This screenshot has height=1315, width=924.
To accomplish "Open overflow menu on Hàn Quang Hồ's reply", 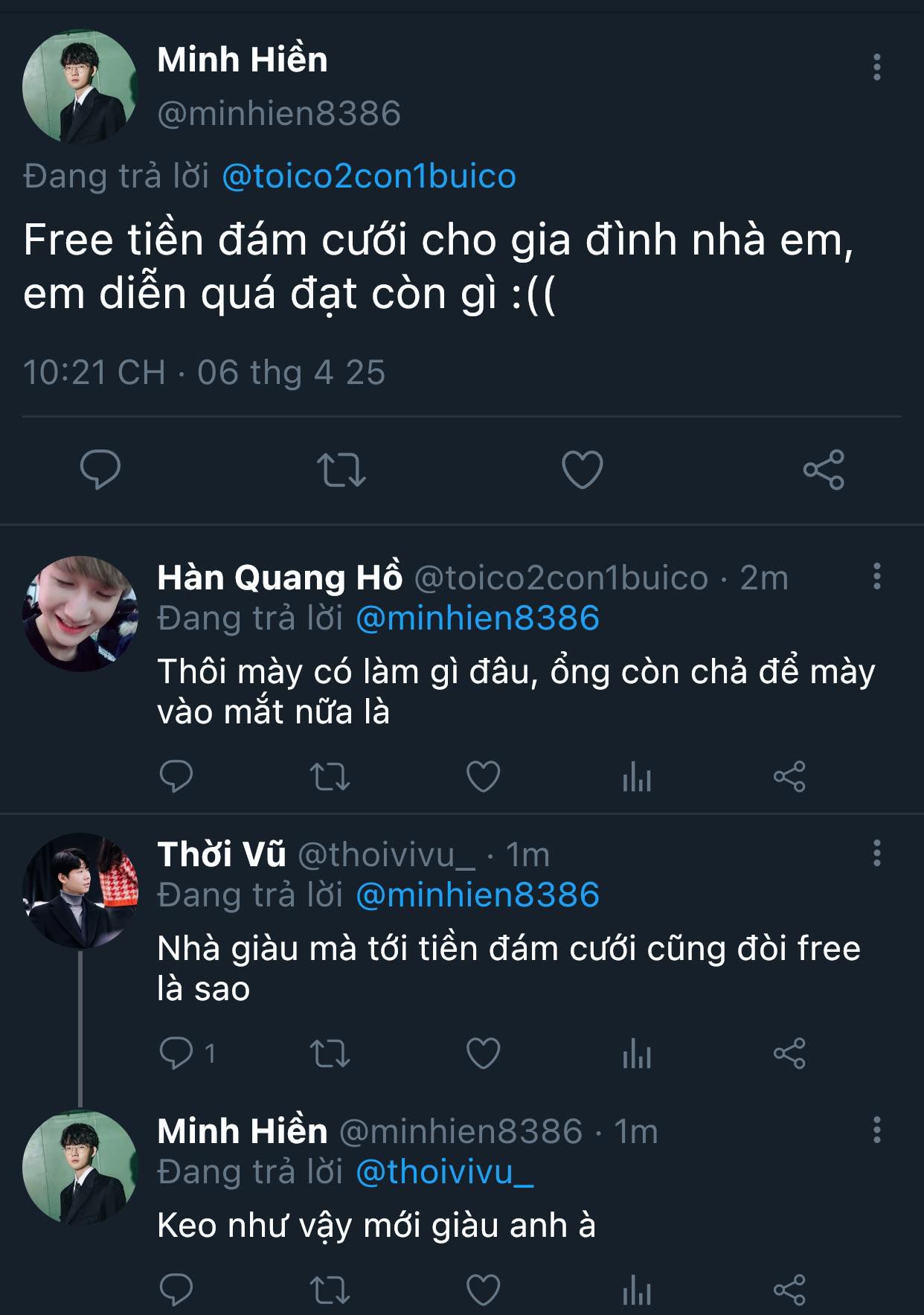I will [877, 576].
